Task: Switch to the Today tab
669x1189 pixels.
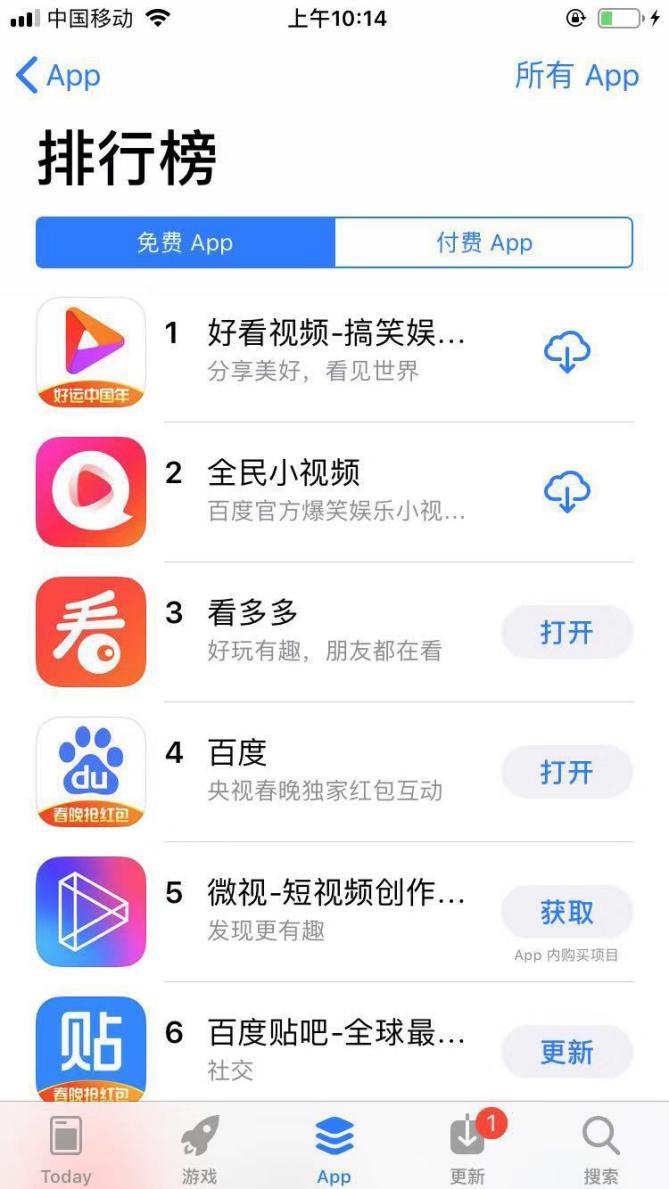Action: coord(66,1149)
